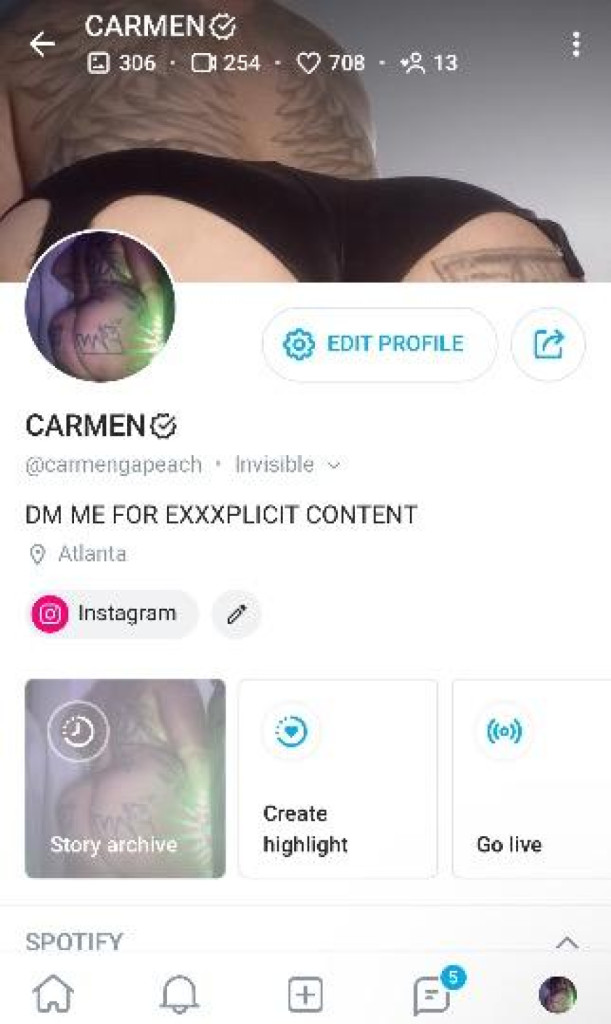Start a stream with Go live
The height and width of the screenshot is (1024, 611).
coord(530,778)
